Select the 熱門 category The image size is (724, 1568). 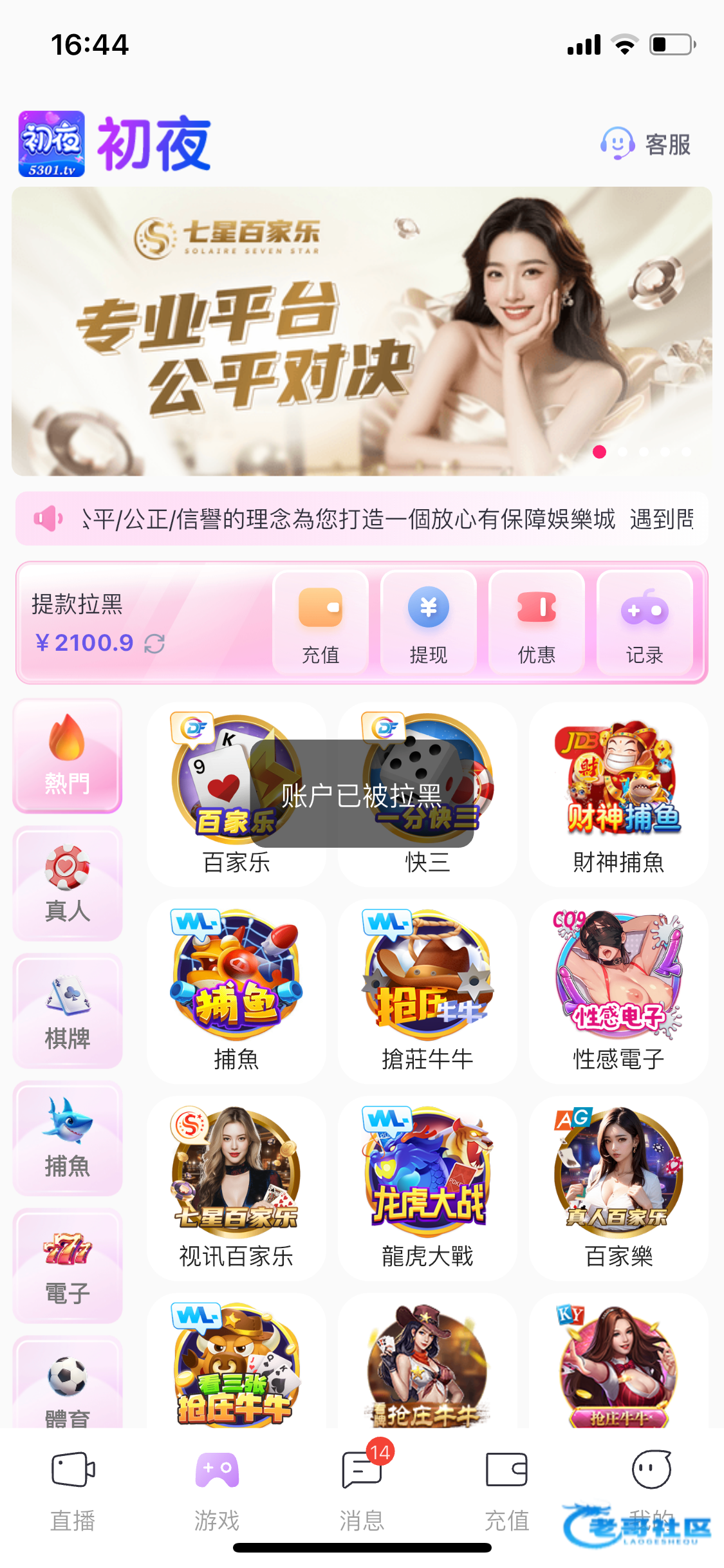pos(68,756)
